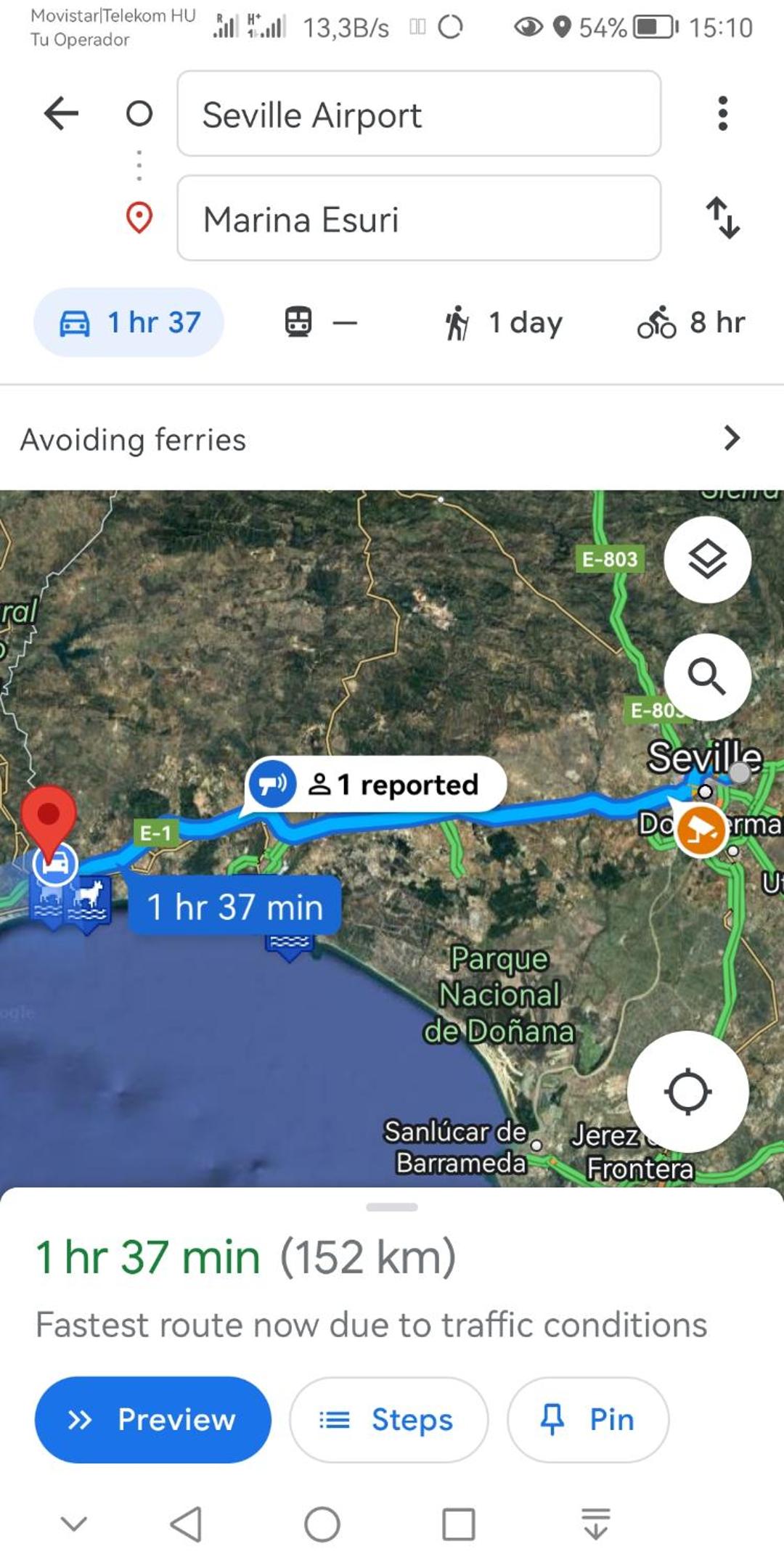Go back using the top-left arrow

(x=61, y=113)
